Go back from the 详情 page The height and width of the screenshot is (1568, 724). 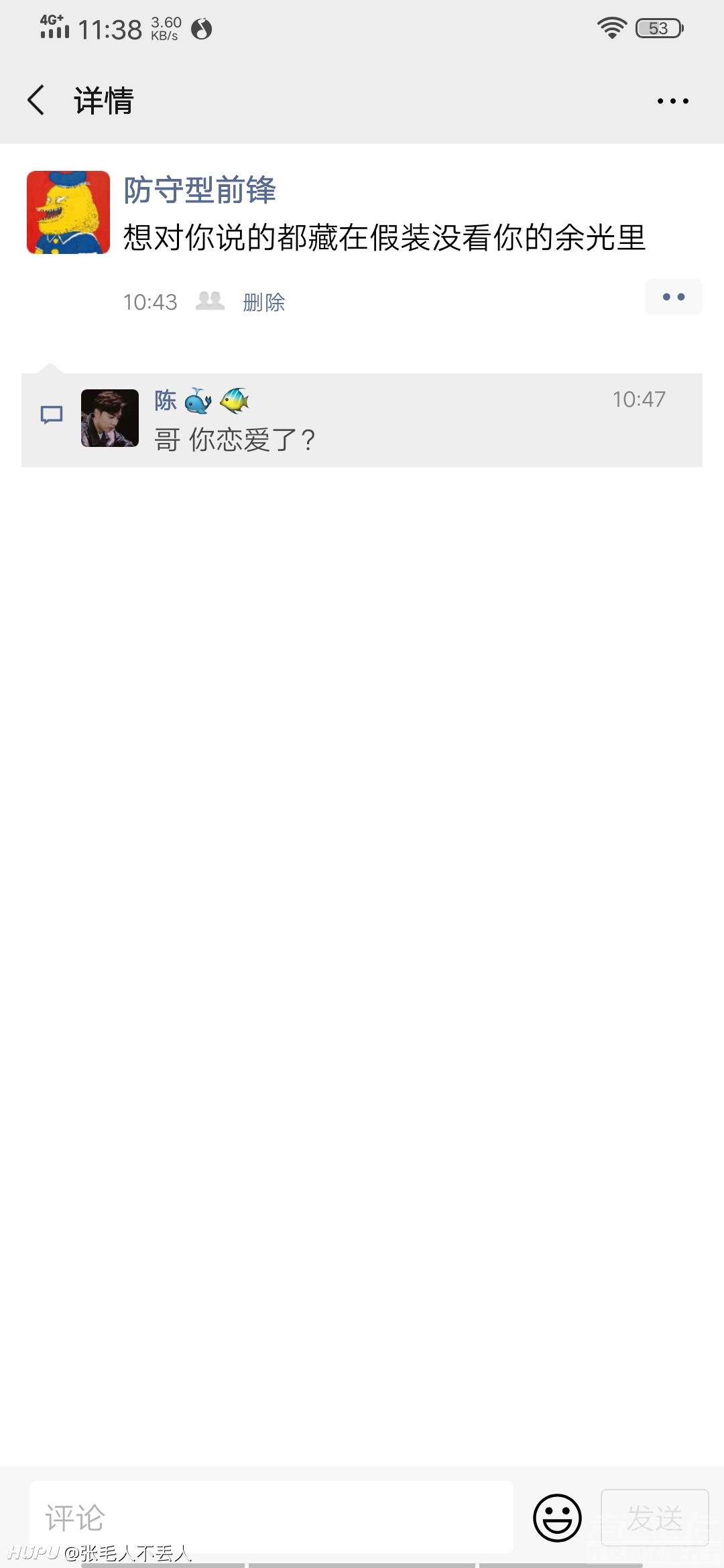(36, 101)
